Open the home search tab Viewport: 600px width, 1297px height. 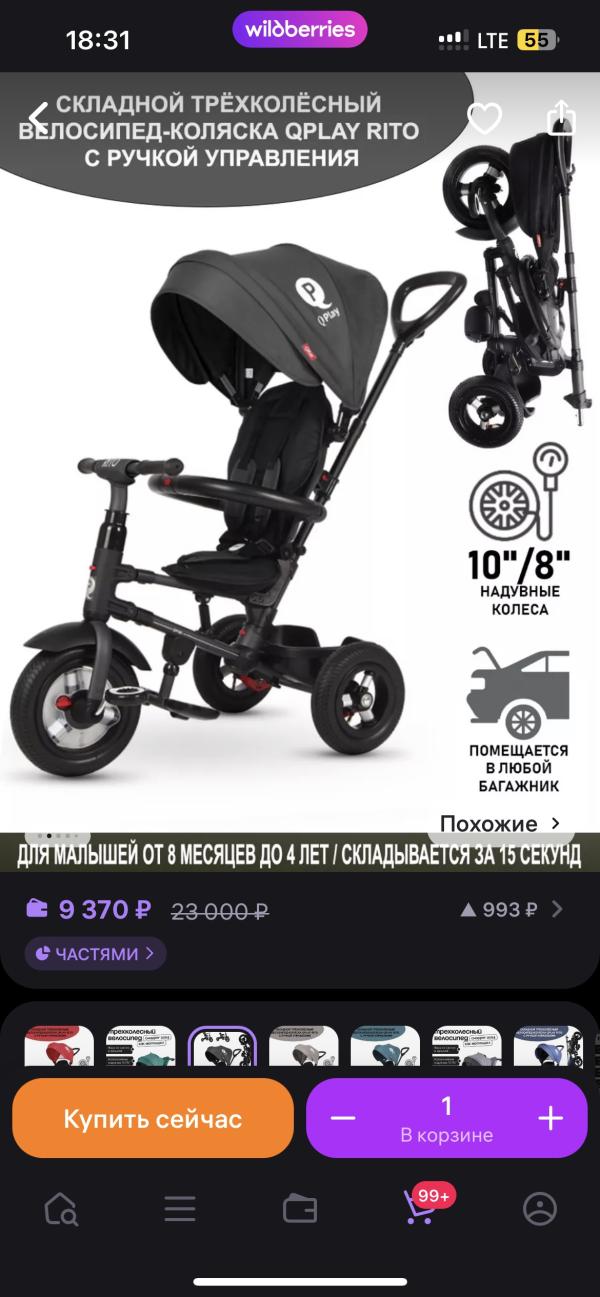(60, 1209)
